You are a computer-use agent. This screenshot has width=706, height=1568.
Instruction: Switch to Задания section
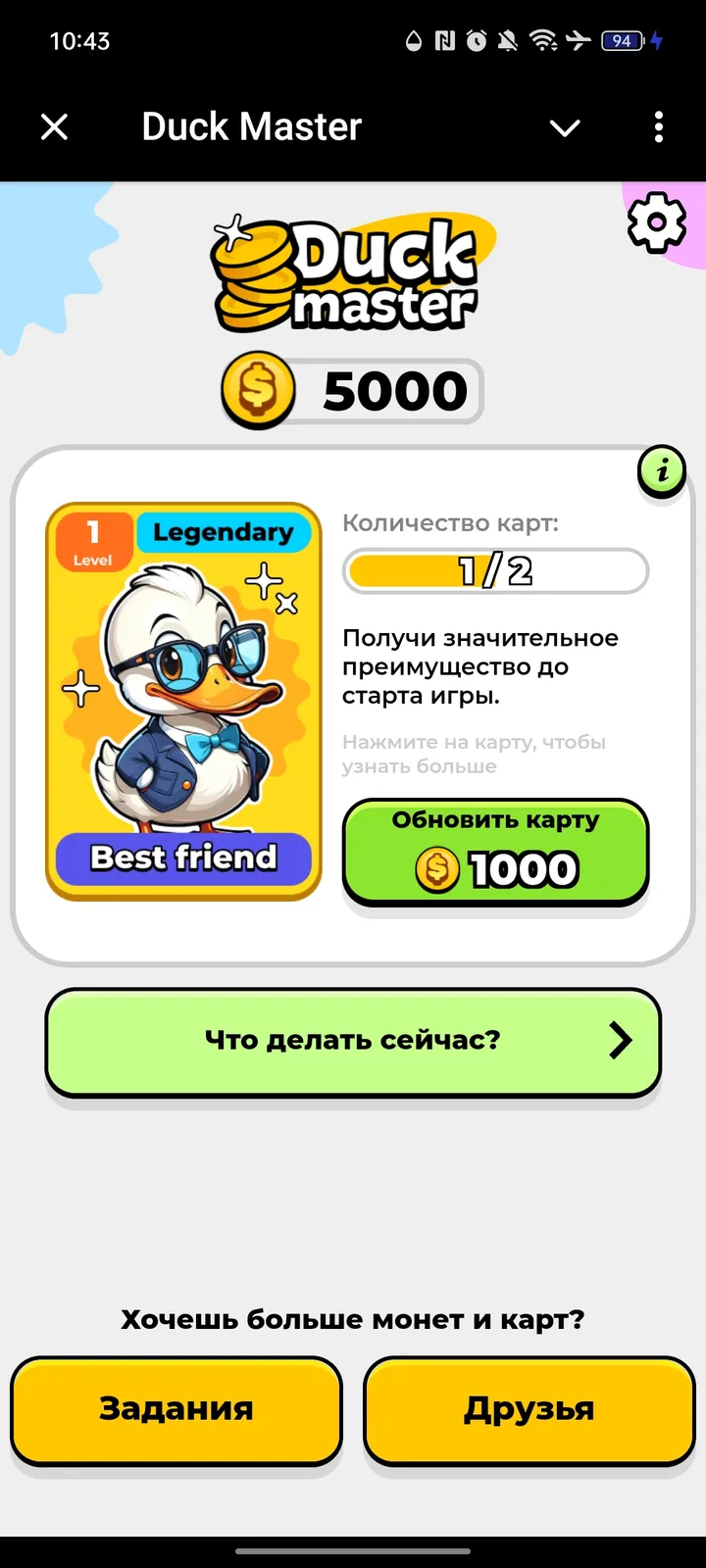click(176, 1411)
